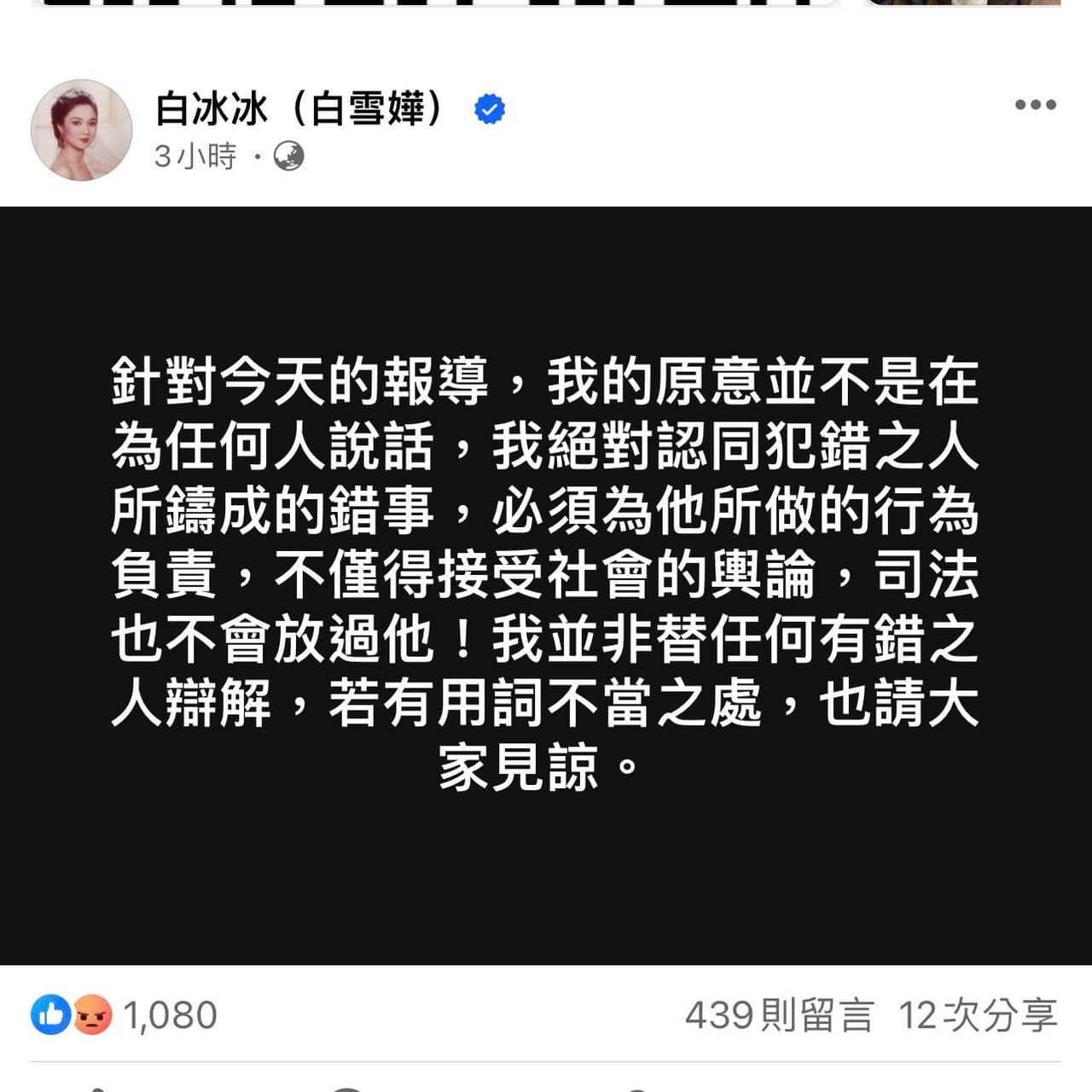Open the 3小時 post timestamp
This screenshot has width=1092, height=1092.
tap(195, 156)
